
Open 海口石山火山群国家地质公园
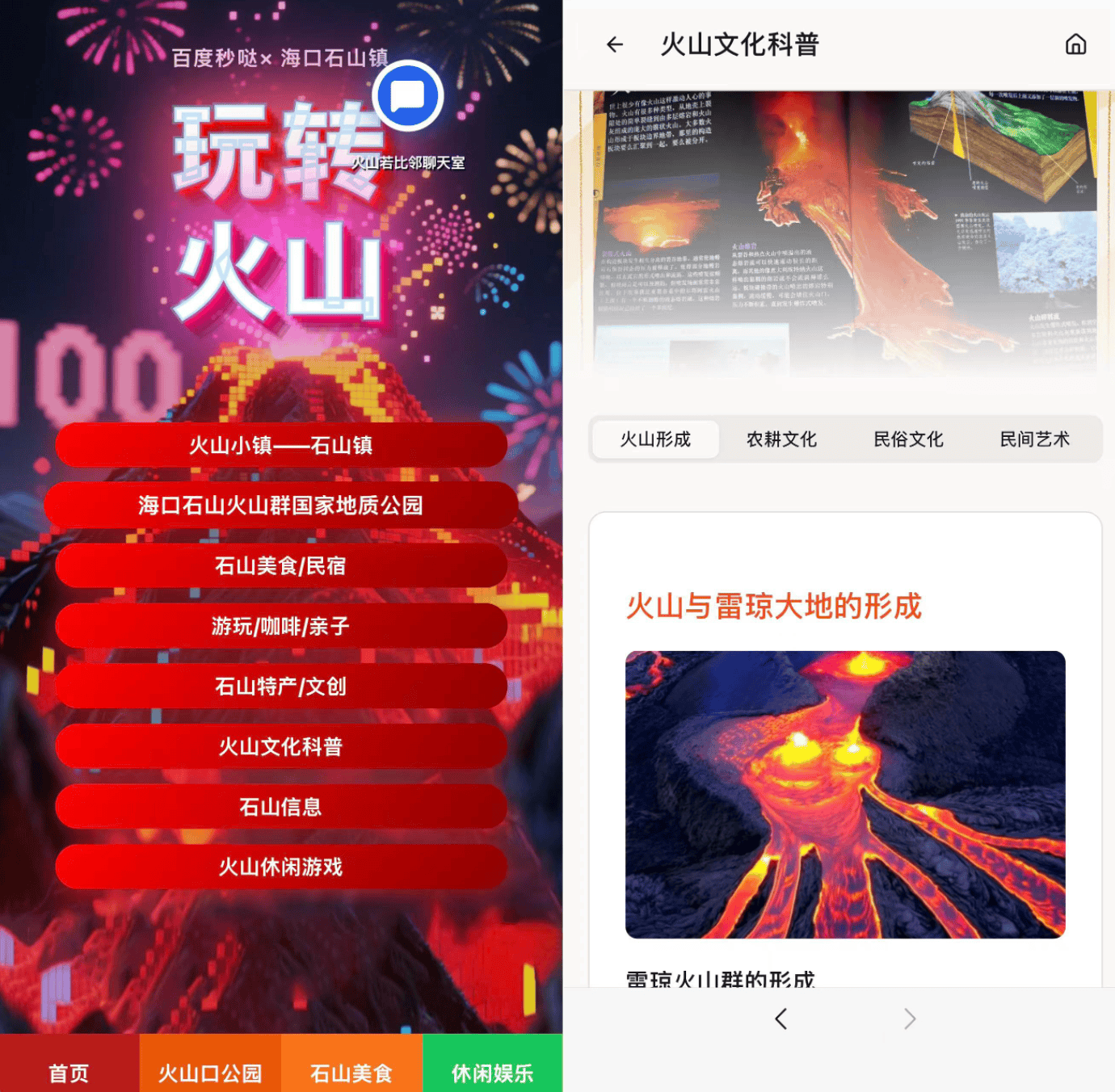pos(281,506)
